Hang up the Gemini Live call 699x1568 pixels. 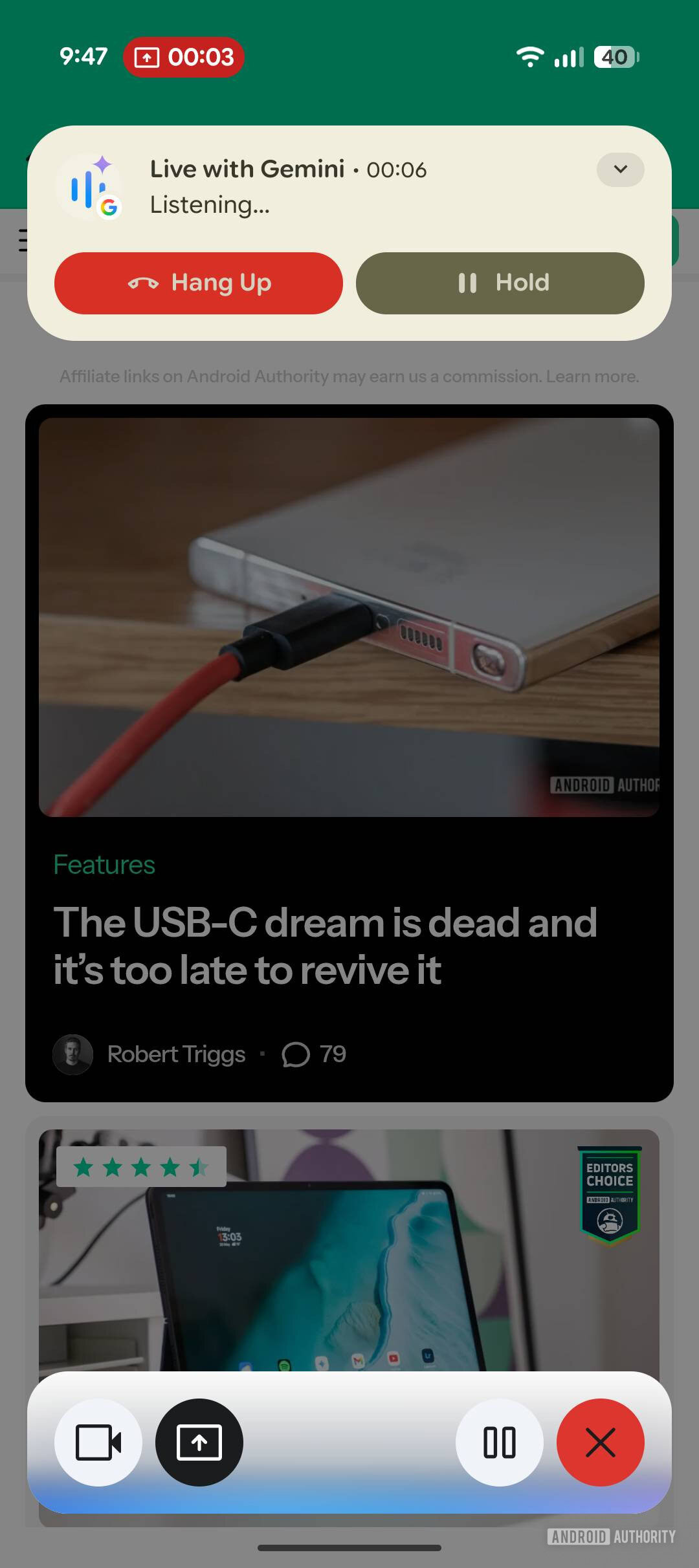[x=198, y=283]
